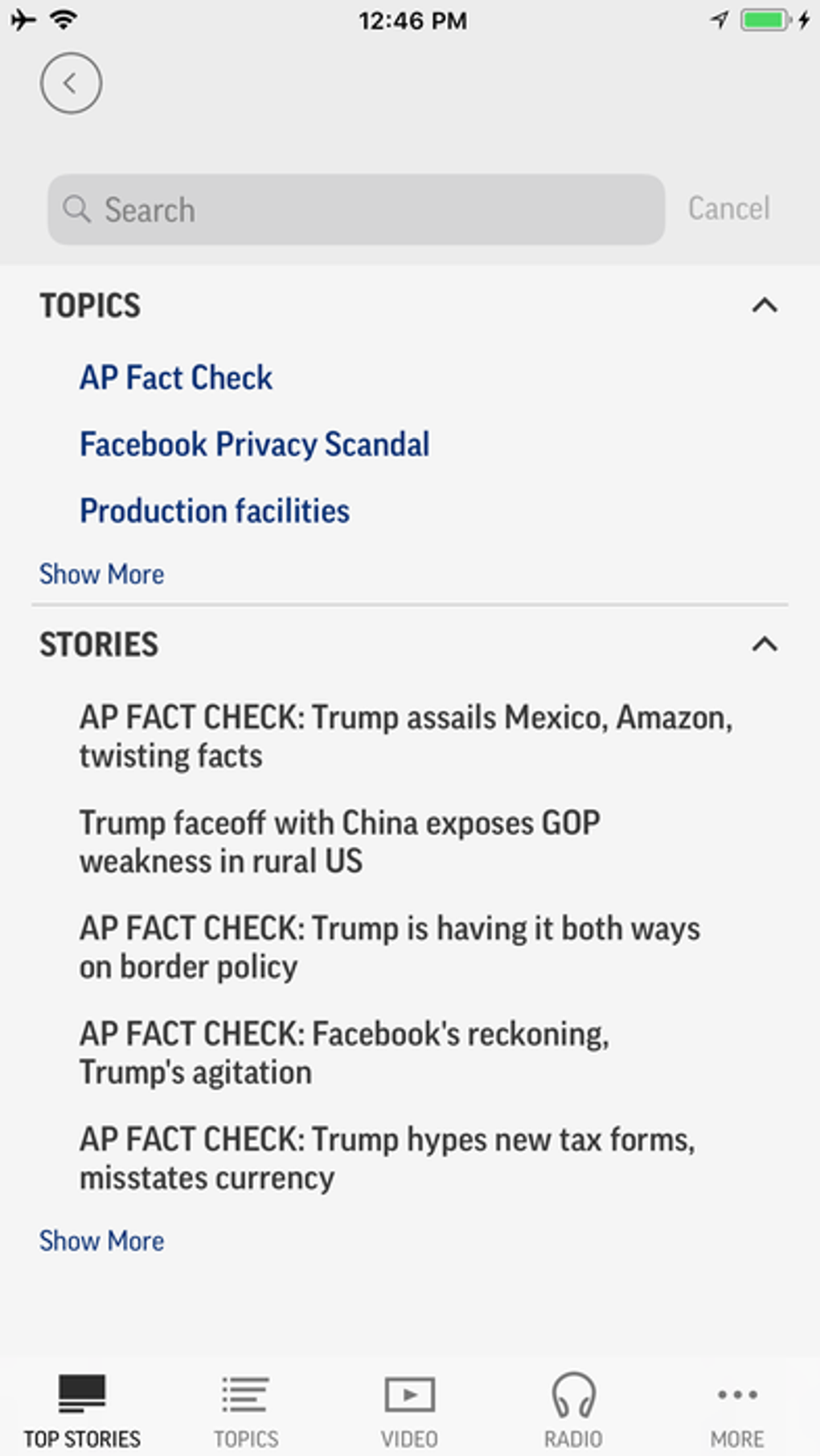Open story about new tax forms
The height and width of the screenshot is (1456, 820).
[x=387, y=1159]
